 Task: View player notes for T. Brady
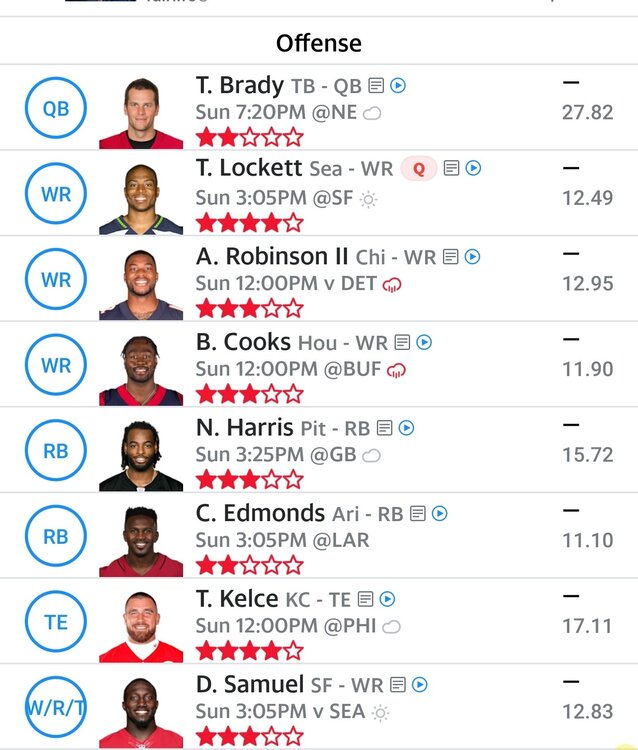point(376,86)
